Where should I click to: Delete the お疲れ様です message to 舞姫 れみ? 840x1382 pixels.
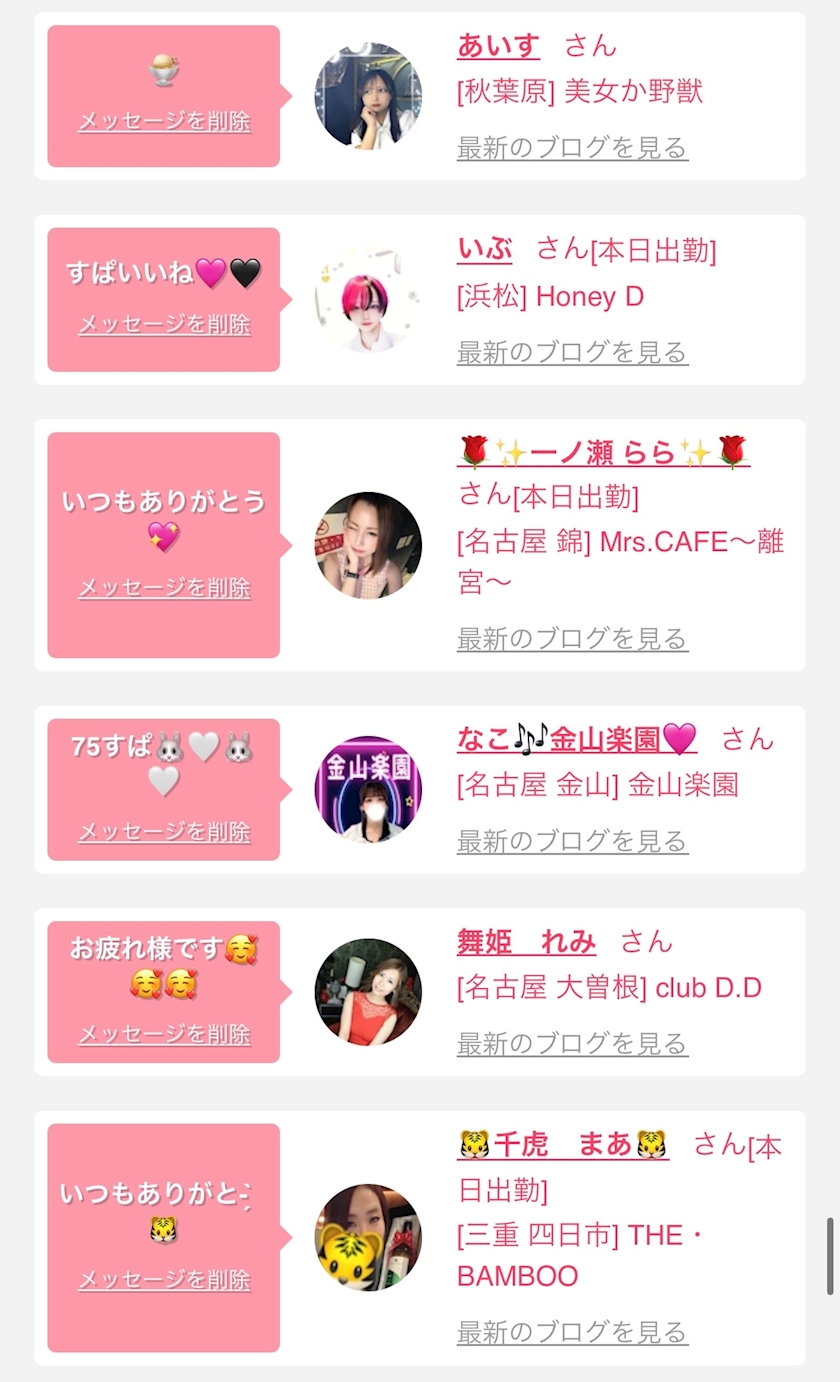coord(164,1034)
